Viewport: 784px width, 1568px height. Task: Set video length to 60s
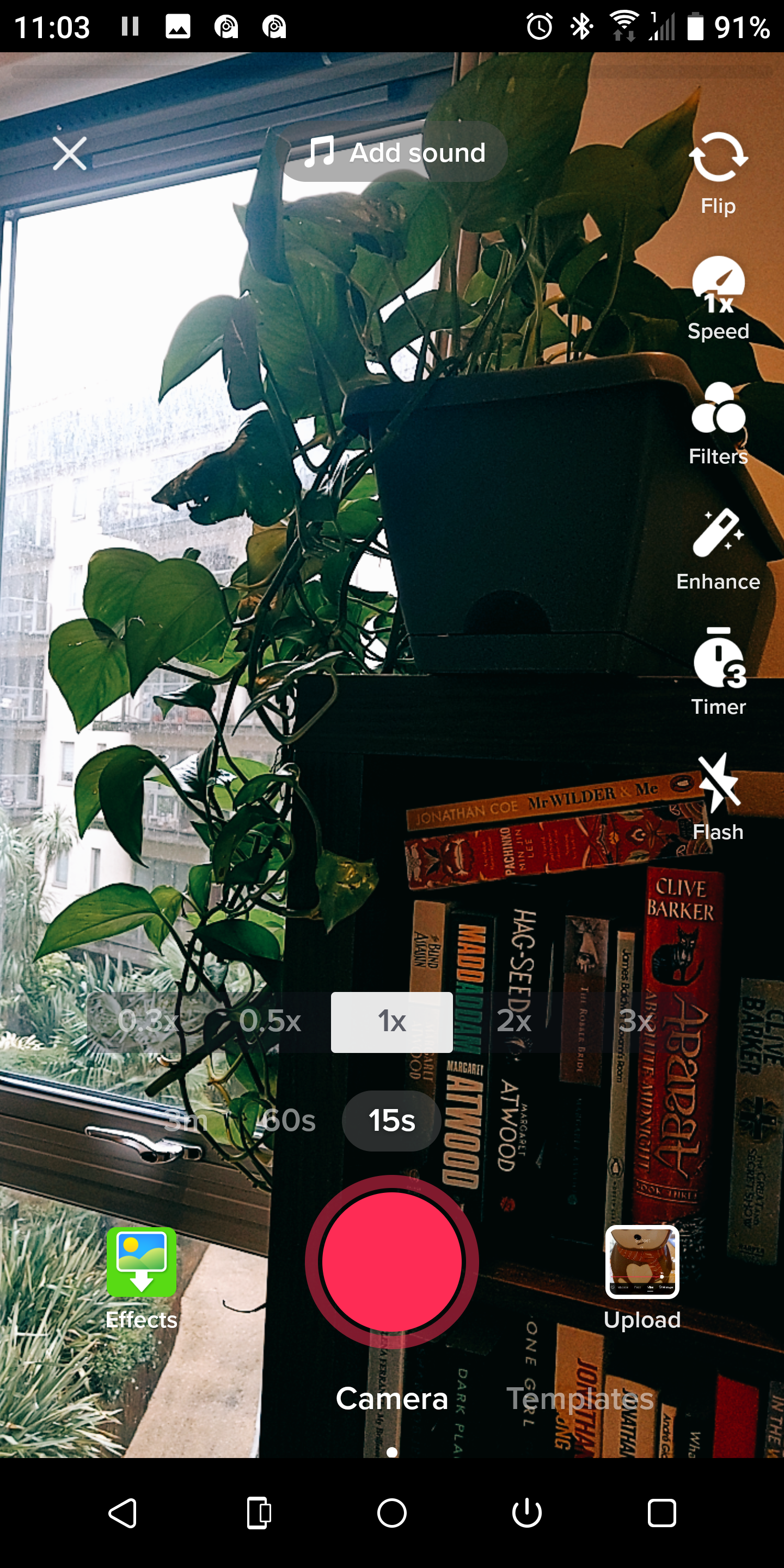pyautogui.click(x=288, y=1120)
